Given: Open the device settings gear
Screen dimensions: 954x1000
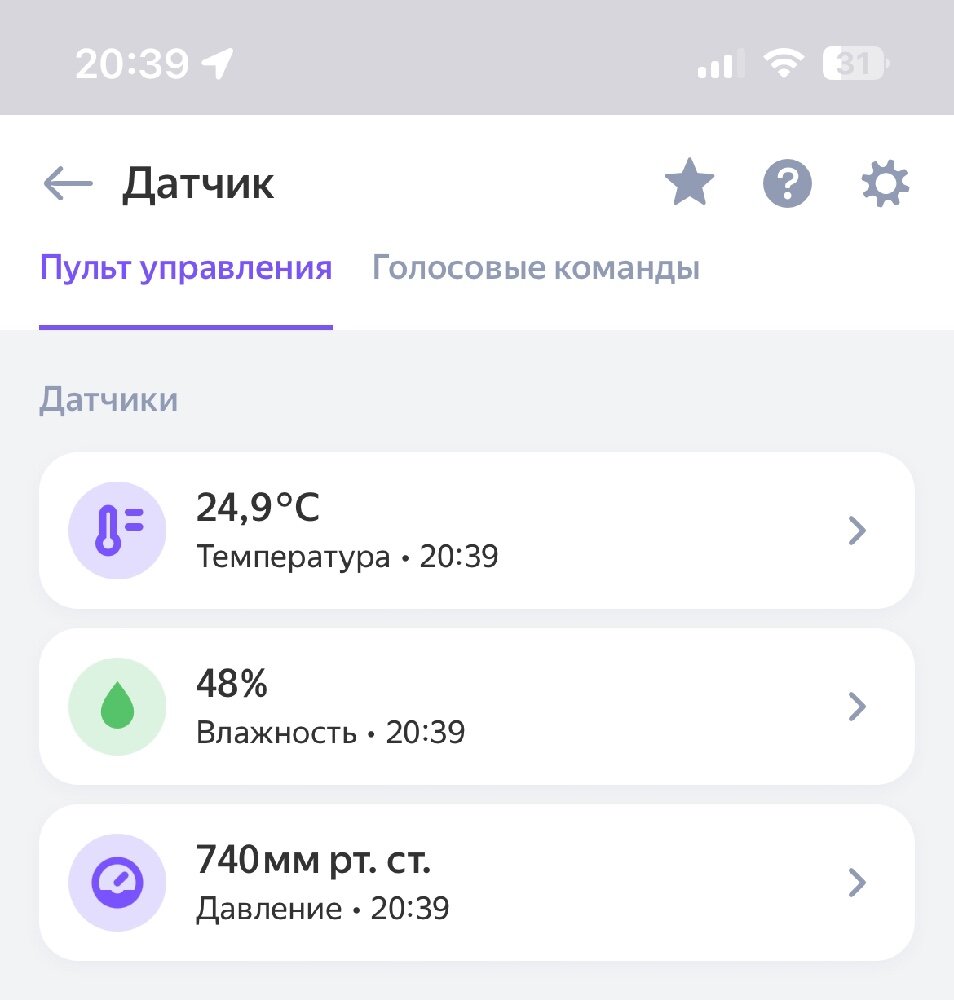Looking at the screenshot, I should [x=886, y=184].
